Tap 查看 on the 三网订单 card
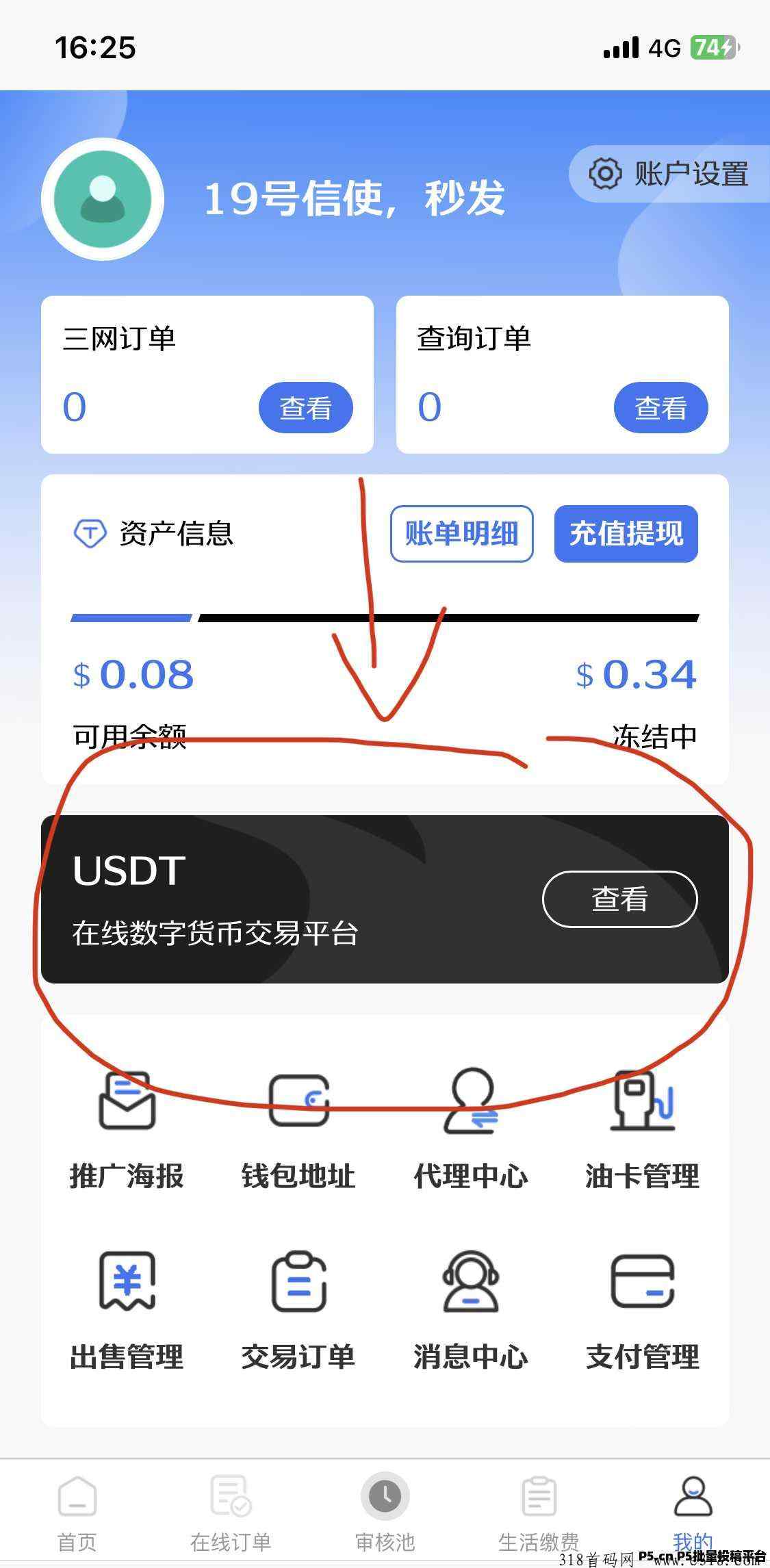770x1568 pixels. point(306,407)
